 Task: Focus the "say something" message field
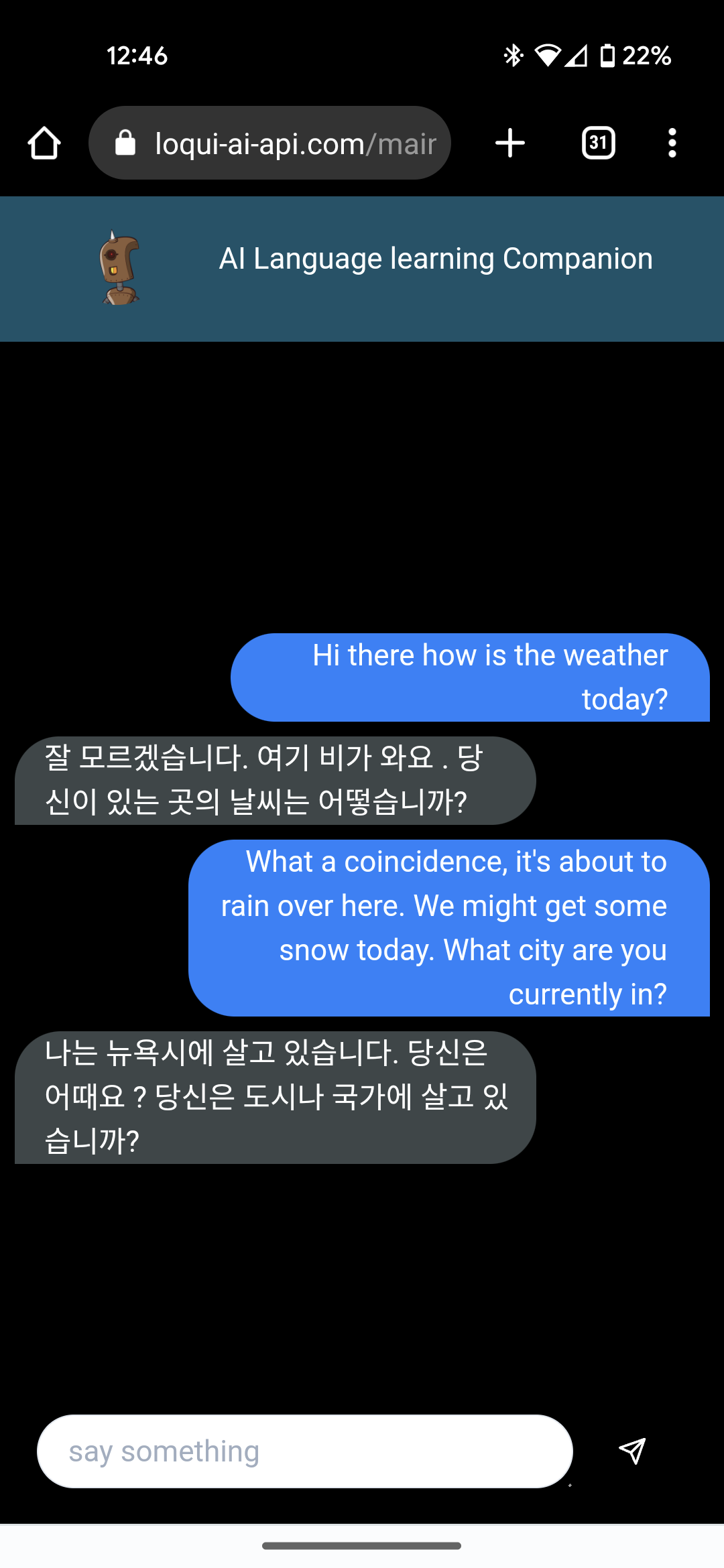pos(305,1451)
